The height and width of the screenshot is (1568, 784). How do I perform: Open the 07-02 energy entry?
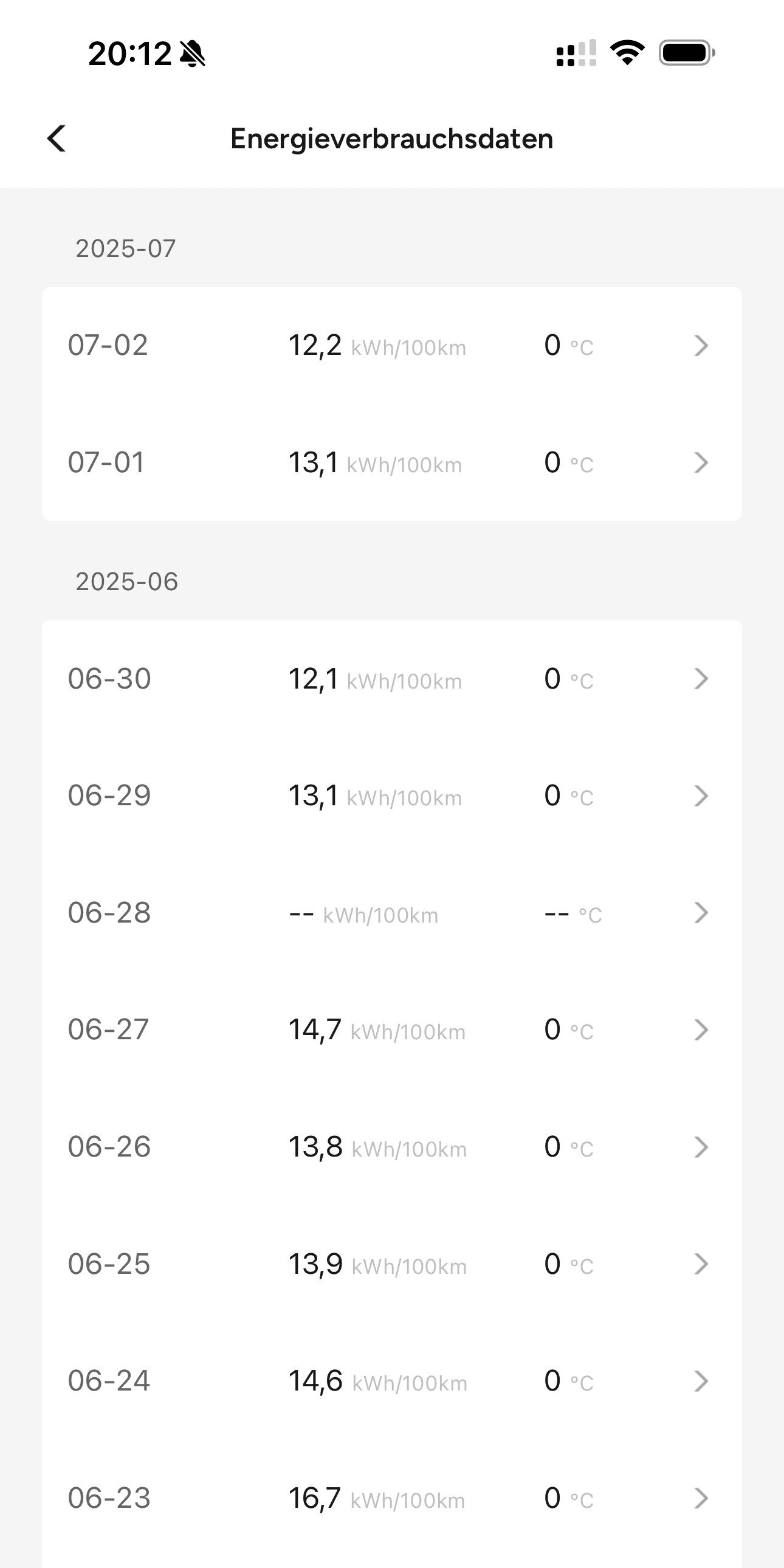[x=391, y=345]
